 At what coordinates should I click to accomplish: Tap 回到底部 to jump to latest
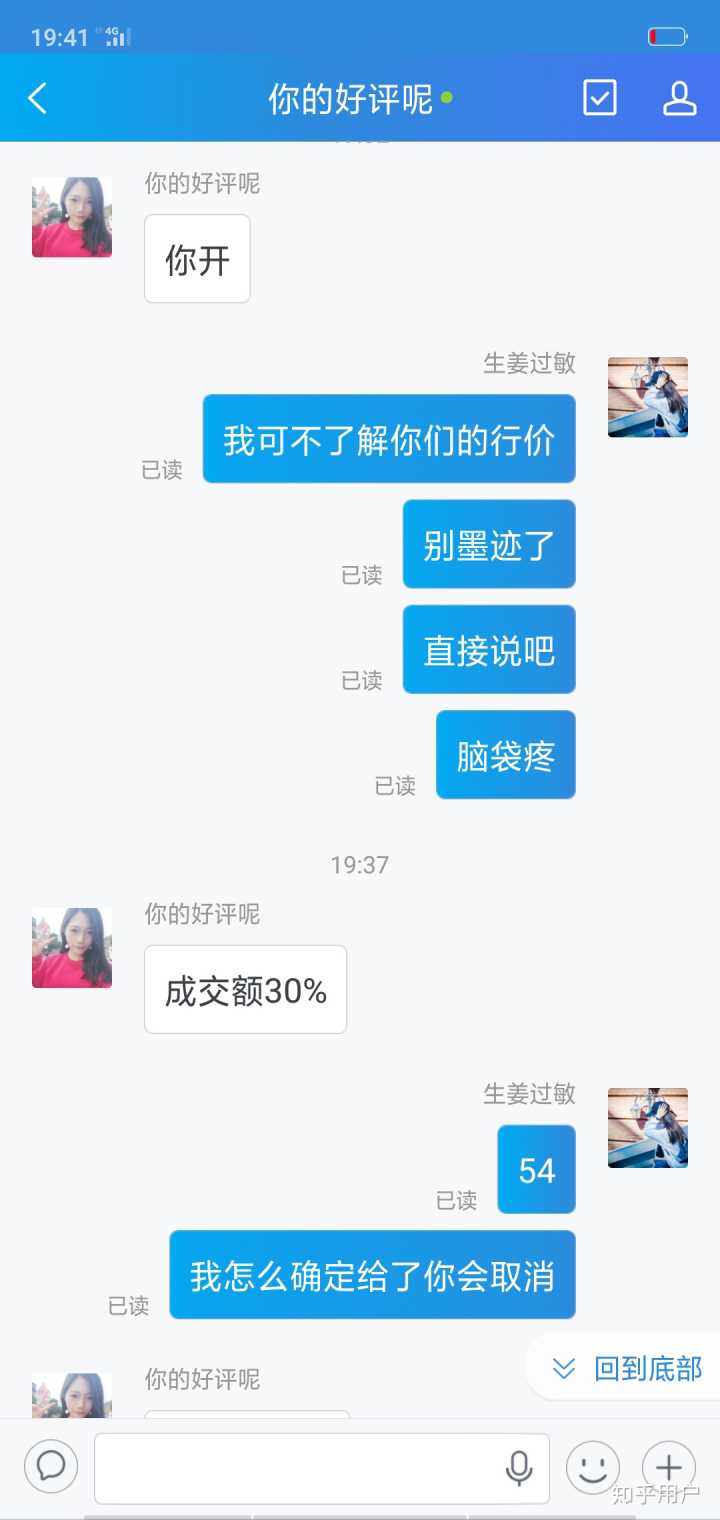pyautogui.click(x=630, y=1368)
